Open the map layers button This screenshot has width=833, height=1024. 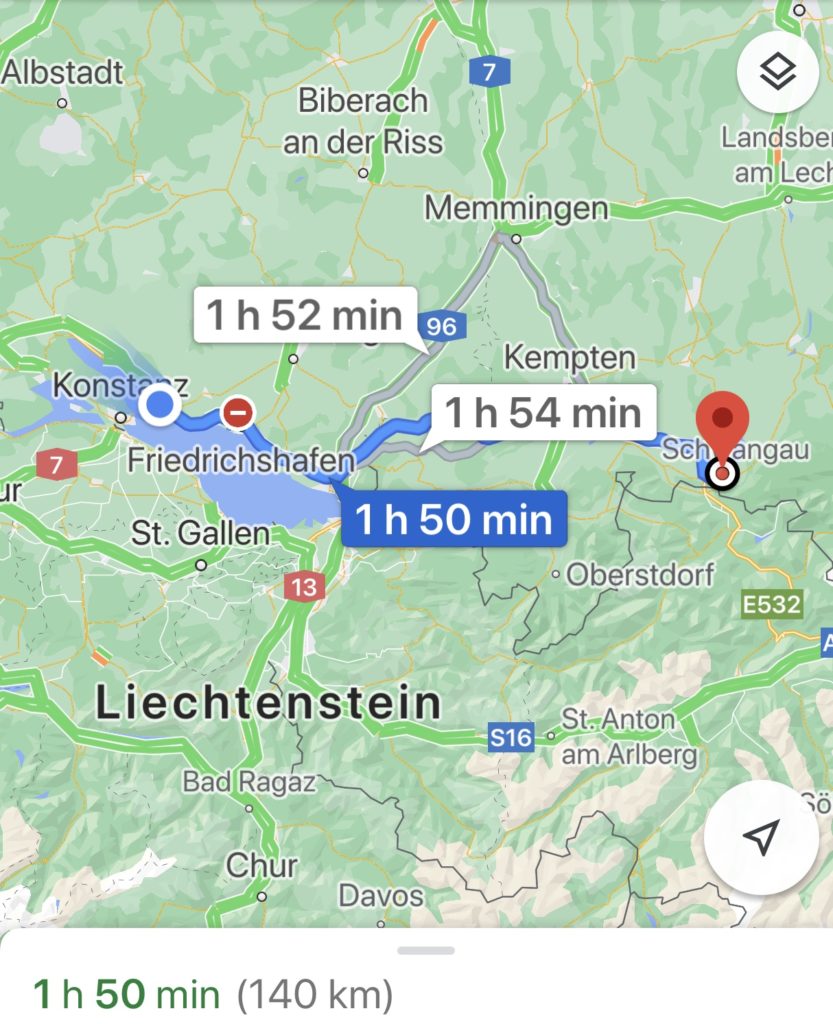pos(777,72)
